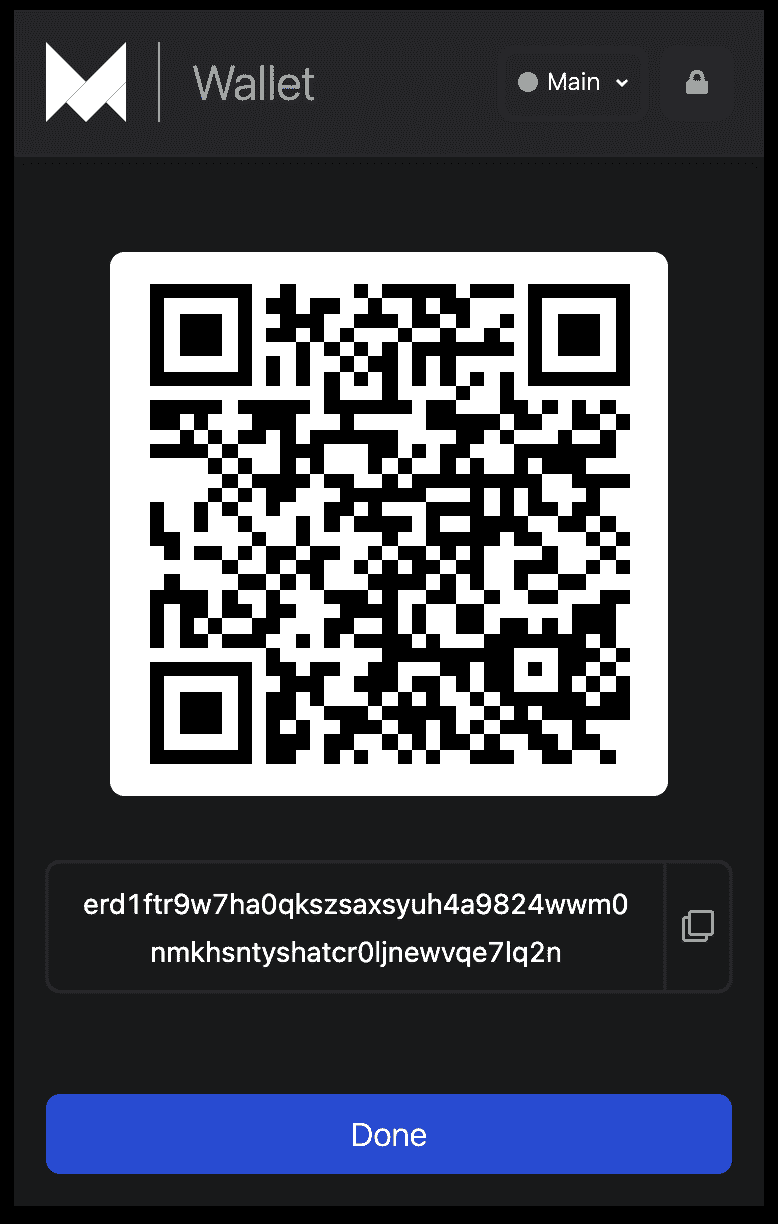
Task: Copy the wallet address
Action: coord(698,926)
